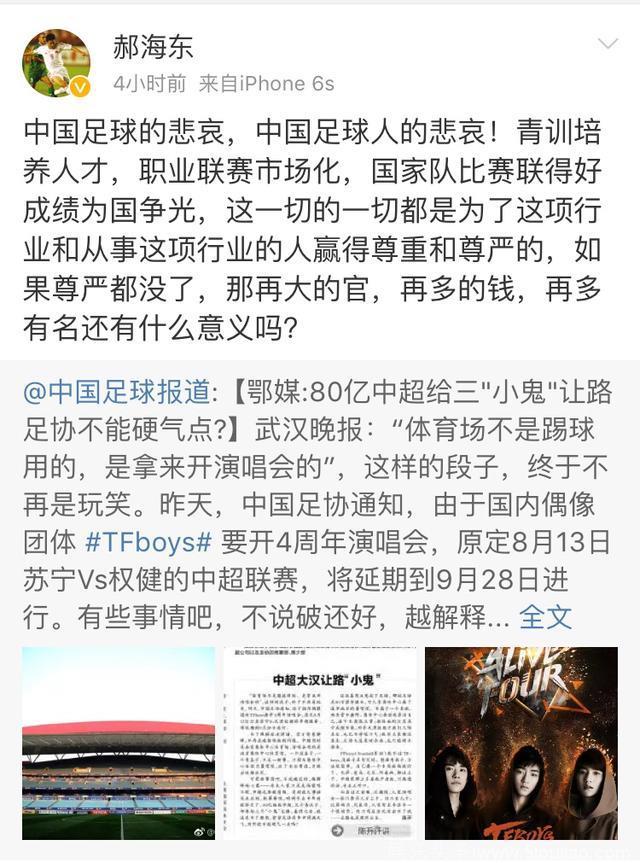640x863 pixels.
Task: View the newspaper article image
Action: pos(319,743)
